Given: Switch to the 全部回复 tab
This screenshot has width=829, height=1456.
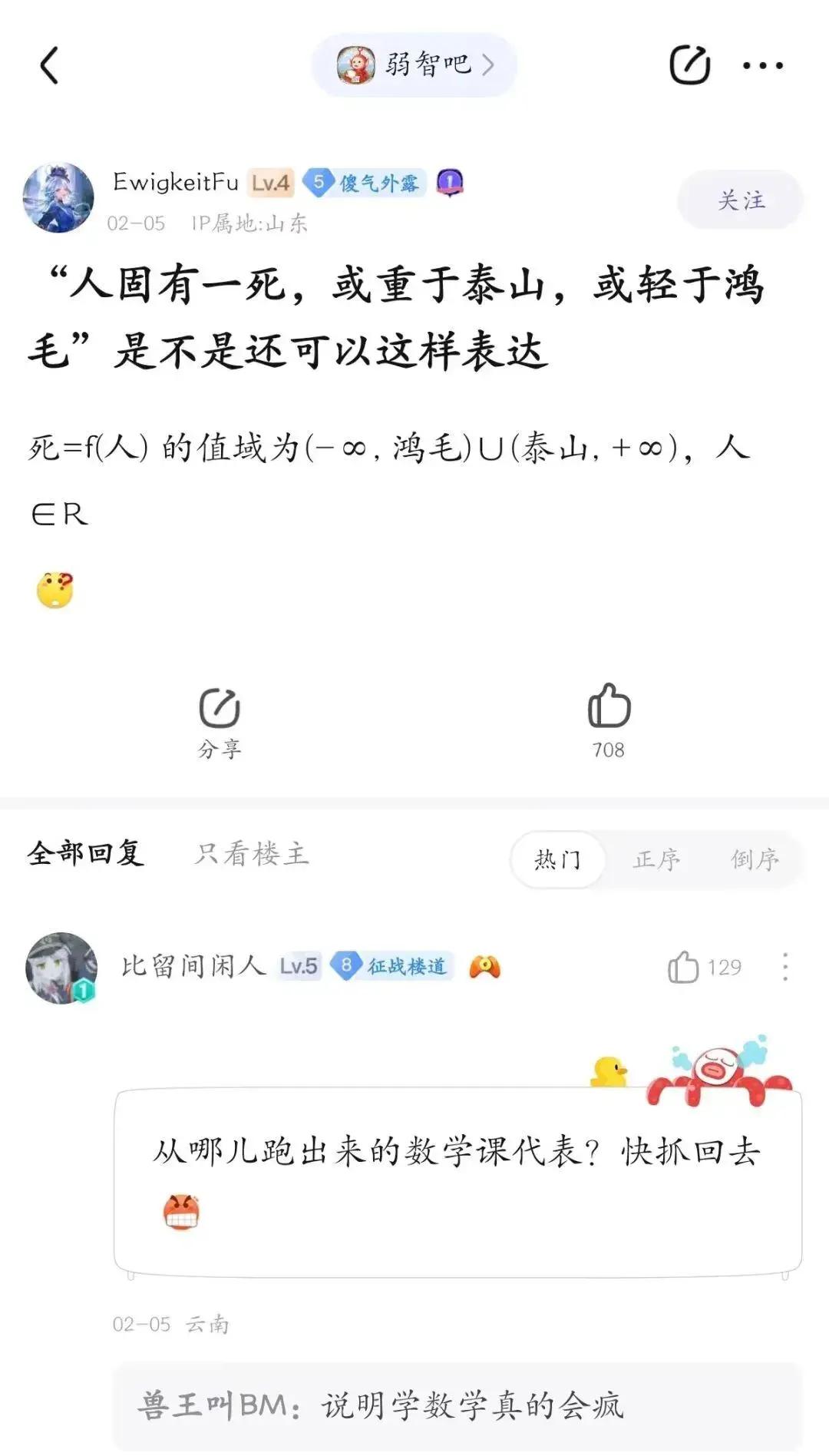Looking at the screenshot, I should pos(85,854).
